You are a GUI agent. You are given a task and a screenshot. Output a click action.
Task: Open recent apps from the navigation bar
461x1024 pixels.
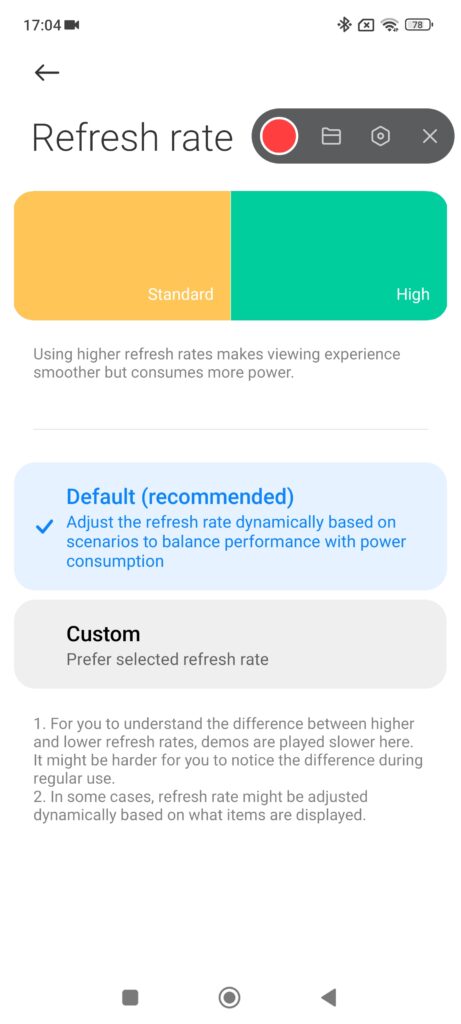tap(131, 997)
